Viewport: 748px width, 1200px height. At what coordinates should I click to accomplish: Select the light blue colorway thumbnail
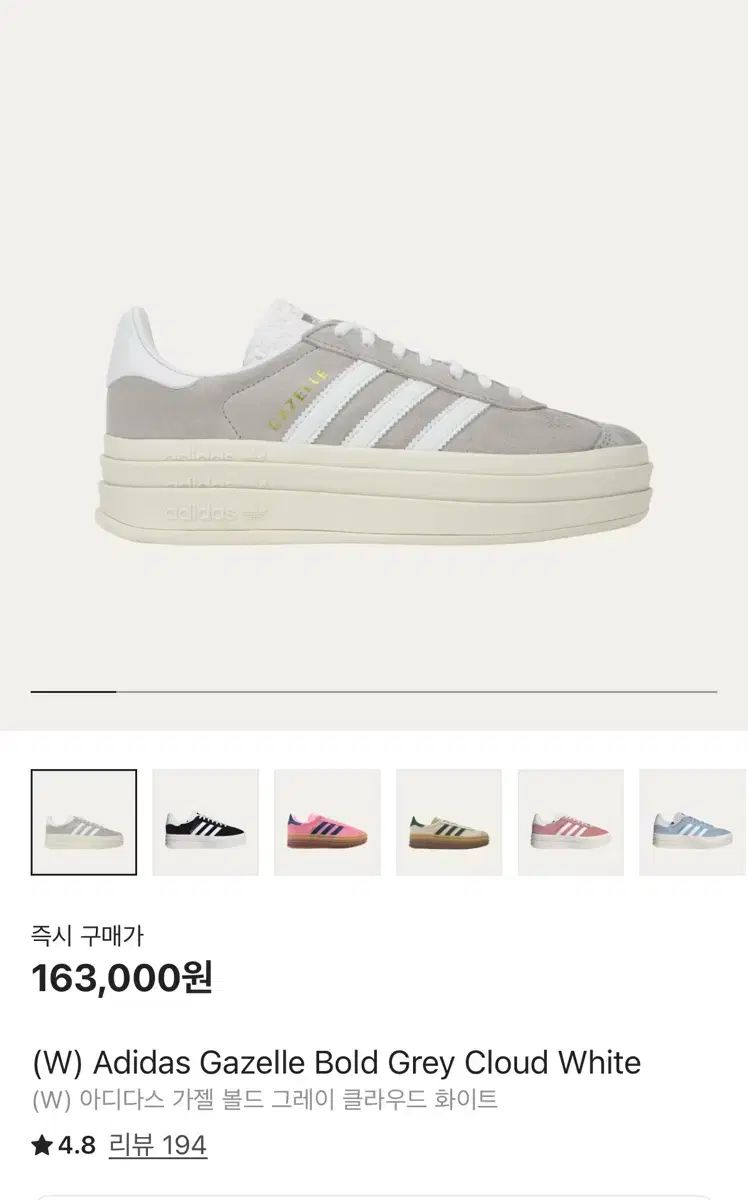(692, 822)
